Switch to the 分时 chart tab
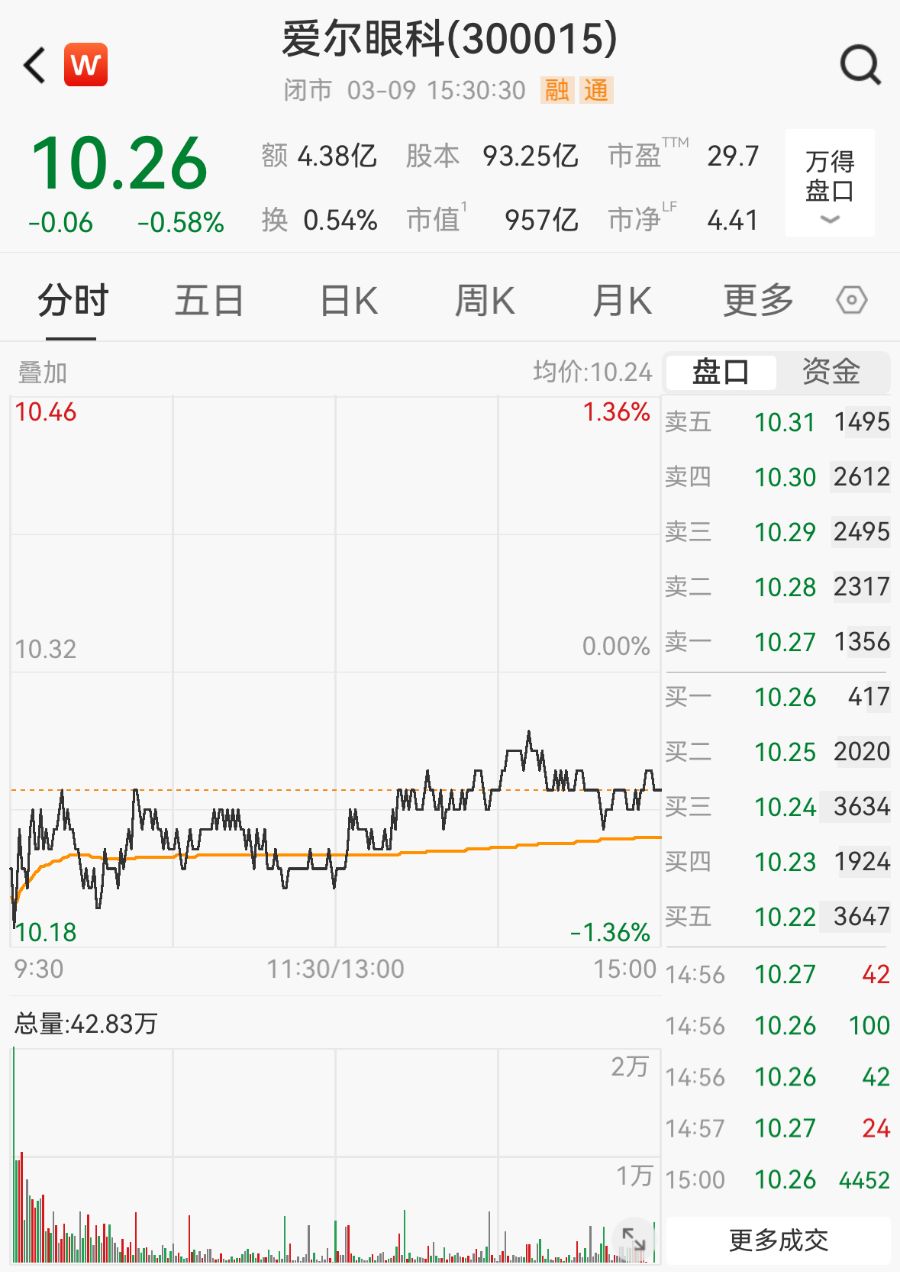The height and width of the screenshot is (1272, 900). pos(72,300)
